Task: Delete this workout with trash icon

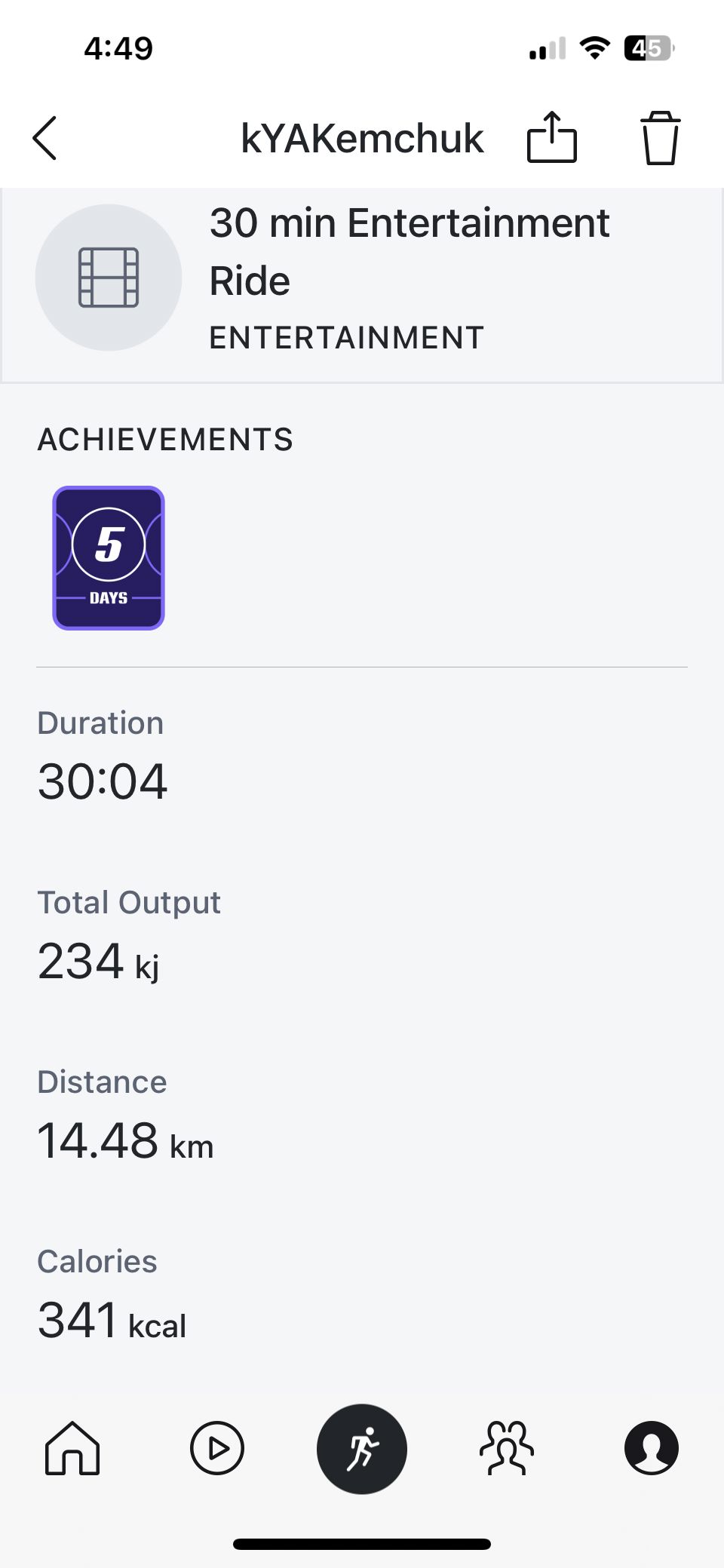Action: click(660, 137)
